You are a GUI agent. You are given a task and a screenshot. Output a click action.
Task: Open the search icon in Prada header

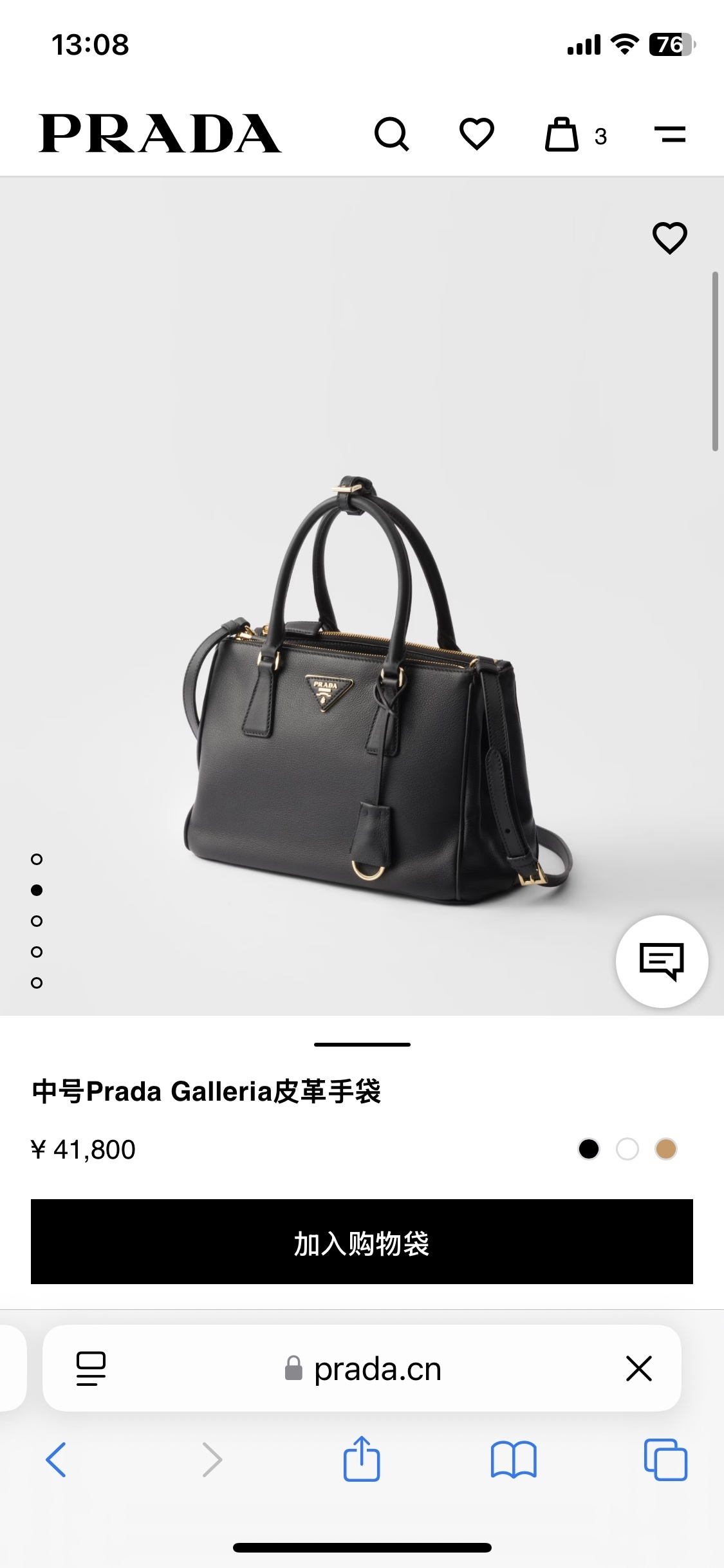(391, 134)
